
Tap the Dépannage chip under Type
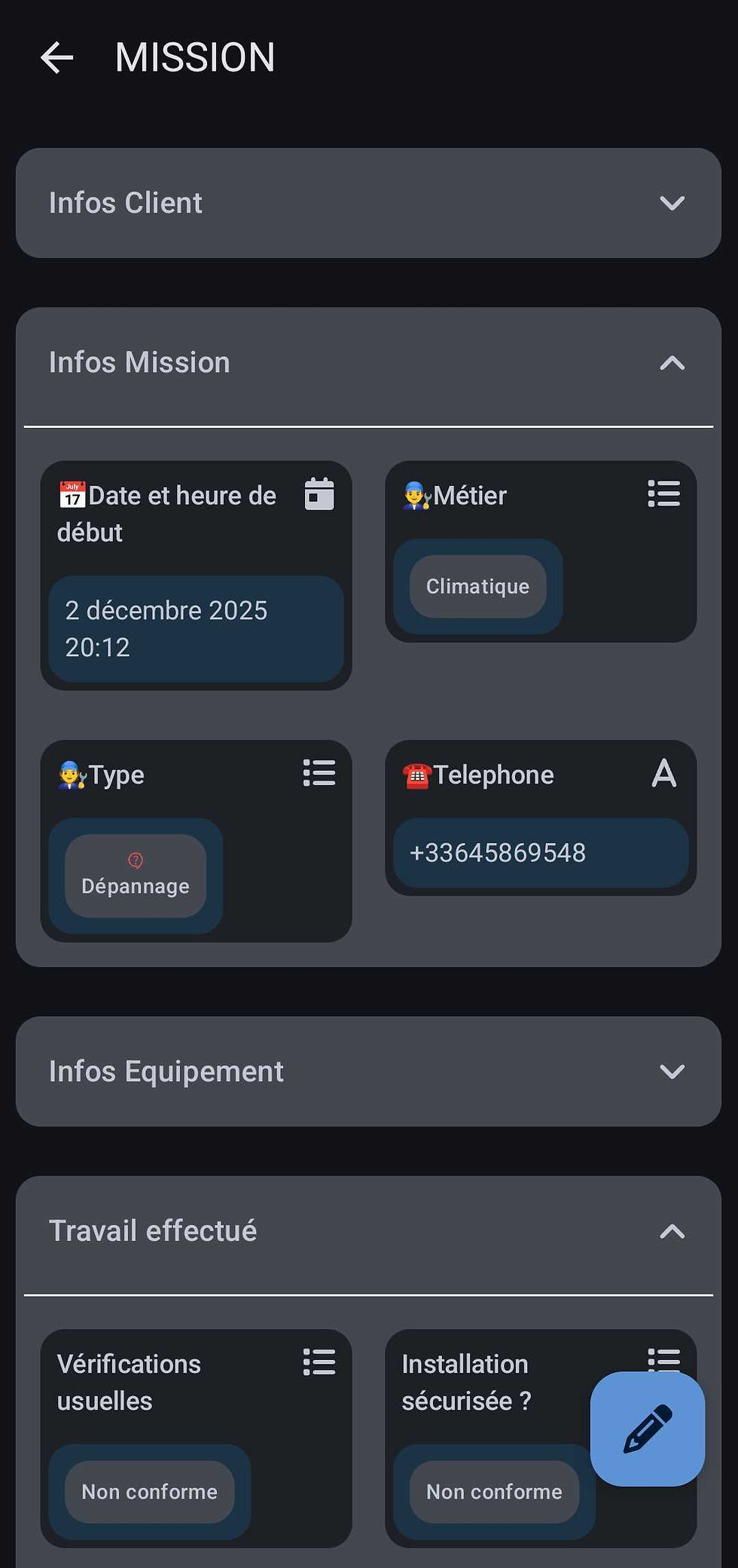coord(136,876)
